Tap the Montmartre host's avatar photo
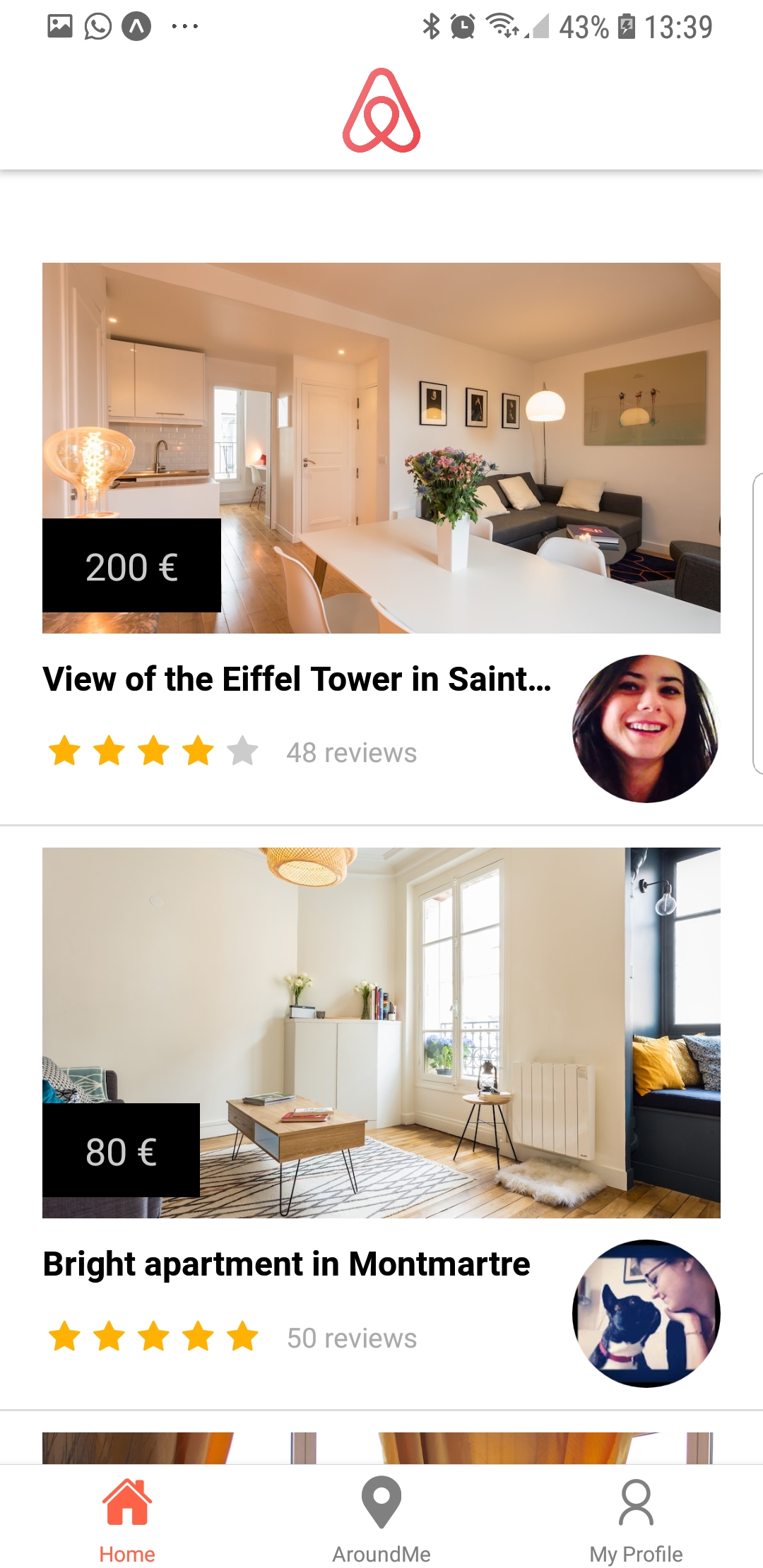This screenshot has width=763, height=1568. 645,1314
